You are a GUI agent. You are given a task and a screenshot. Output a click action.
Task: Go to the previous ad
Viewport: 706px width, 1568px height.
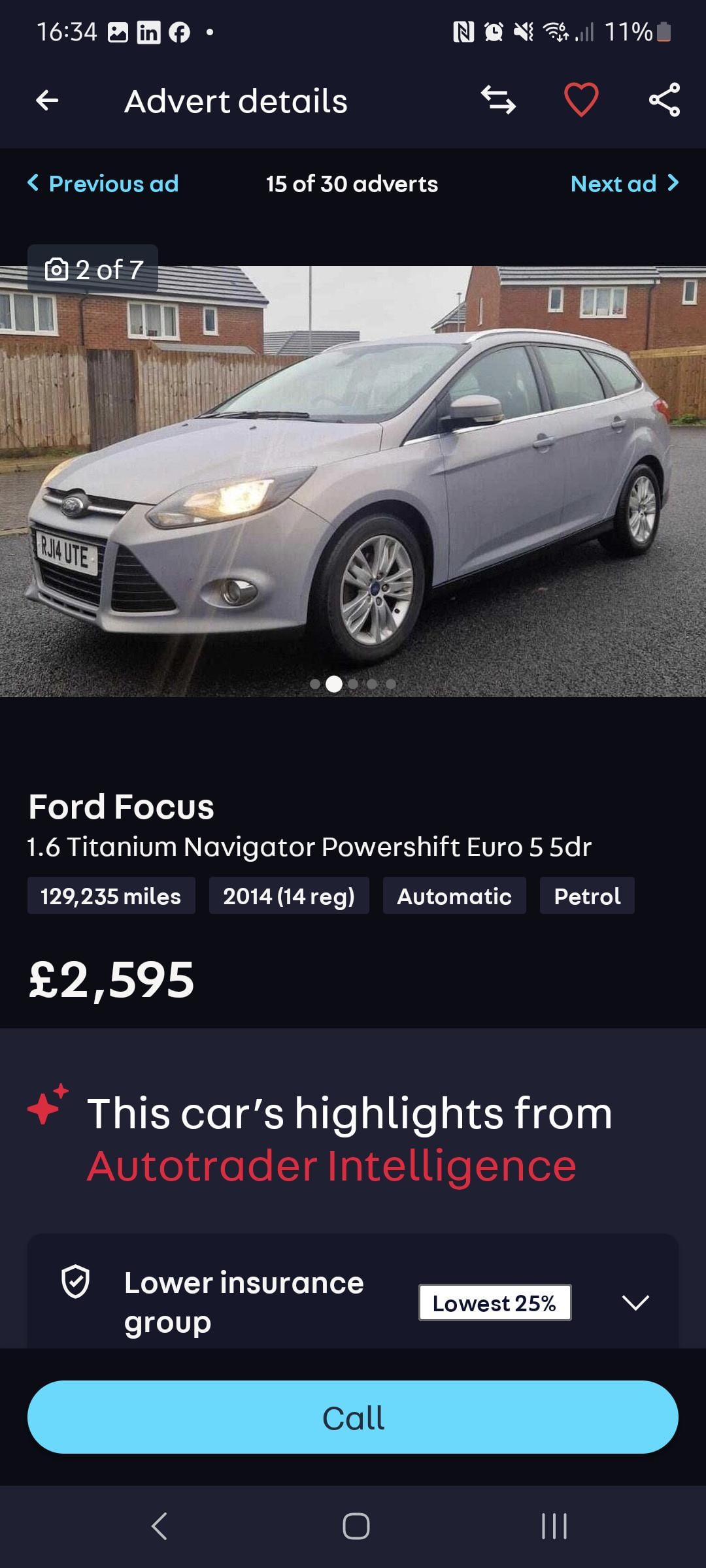pyautogui.click(x=103, y=184)
